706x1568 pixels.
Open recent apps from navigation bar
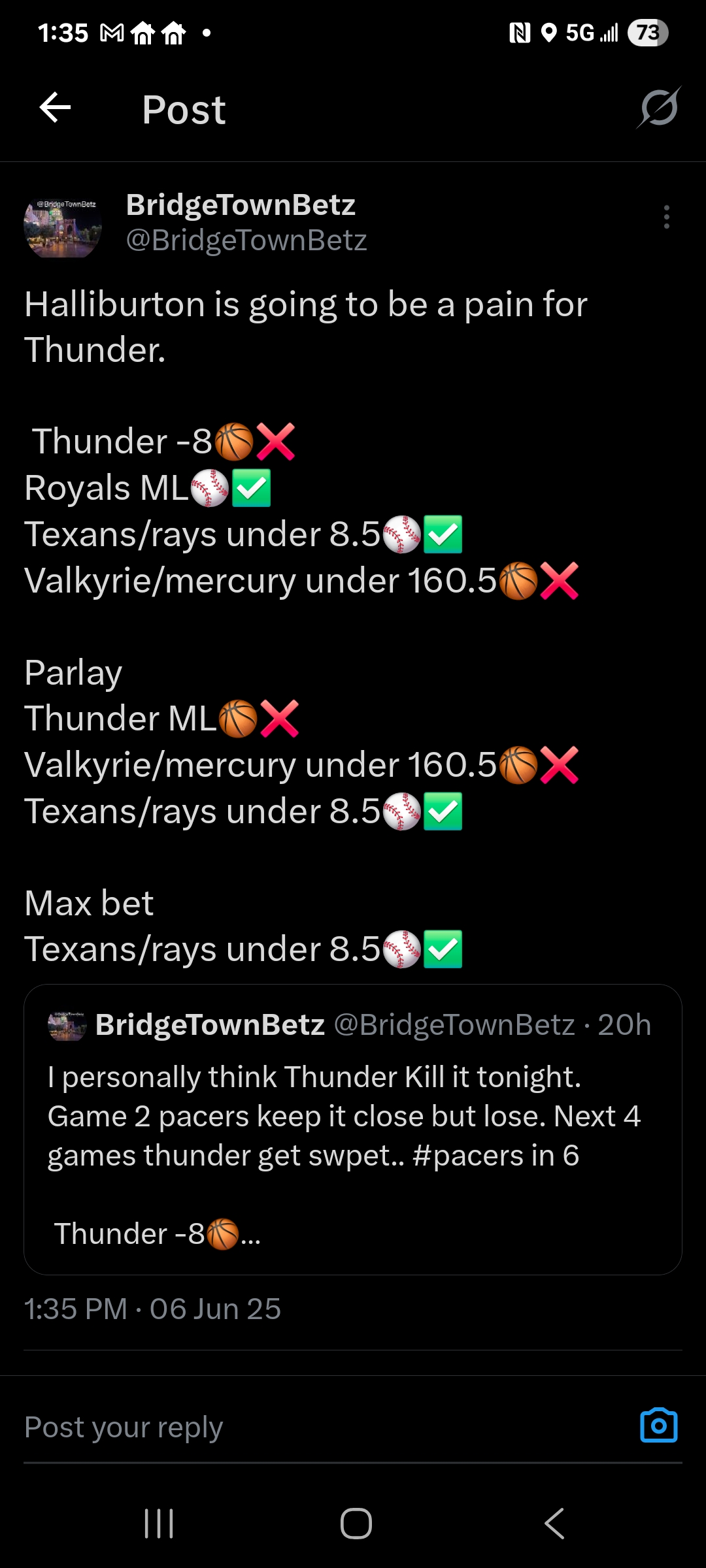tap(158, 1524)
